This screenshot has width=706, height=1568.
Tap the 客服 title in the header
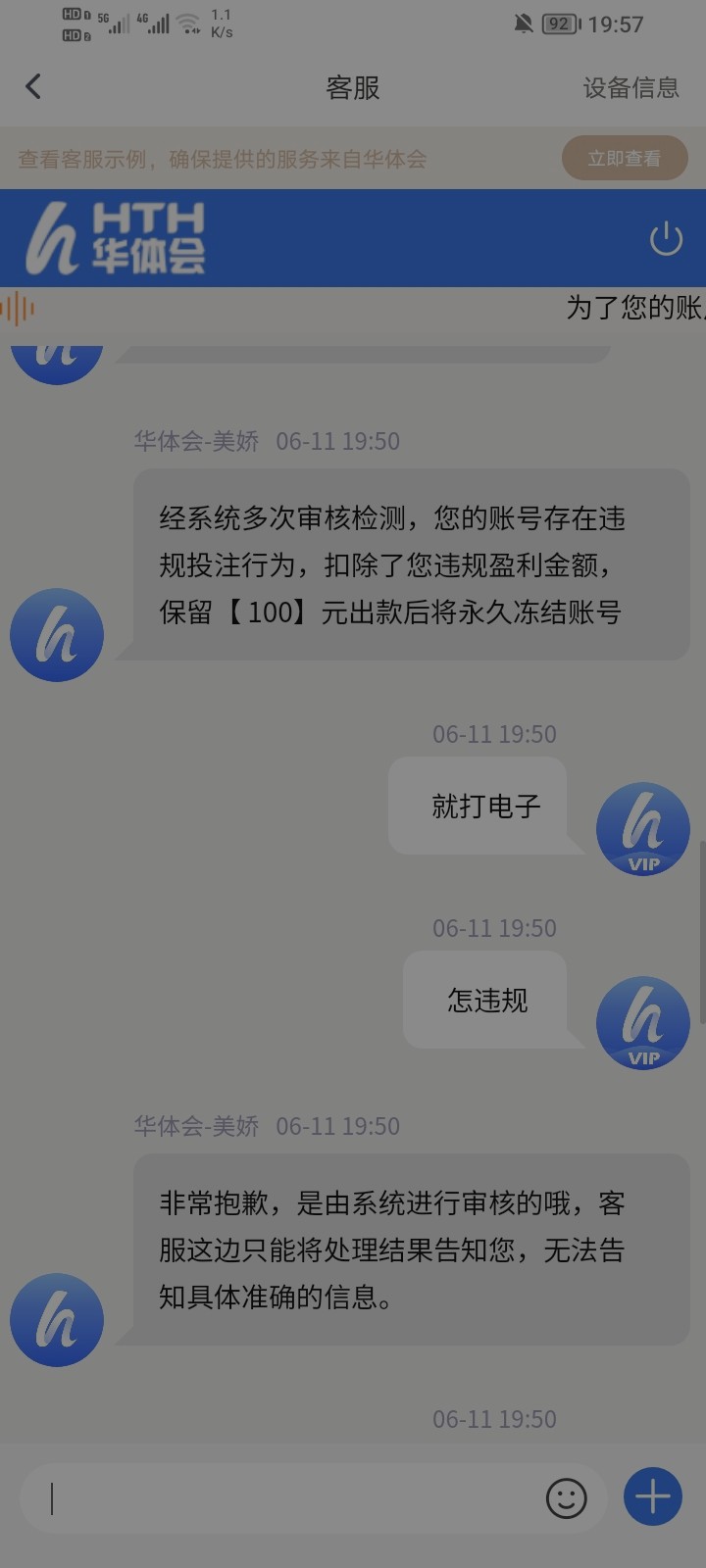pos(353,88)
